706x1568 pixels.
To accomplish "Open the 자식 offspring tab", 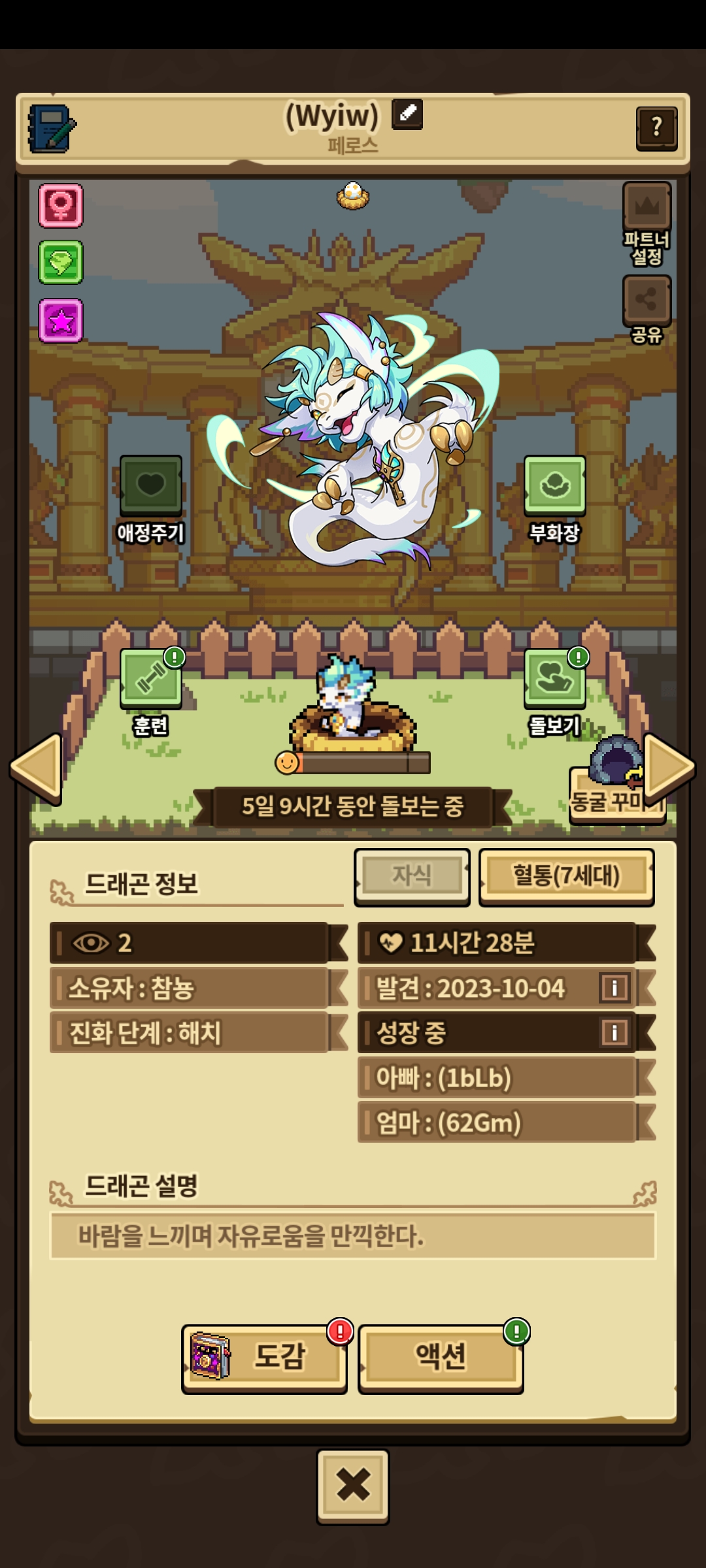I will [412, 875].
